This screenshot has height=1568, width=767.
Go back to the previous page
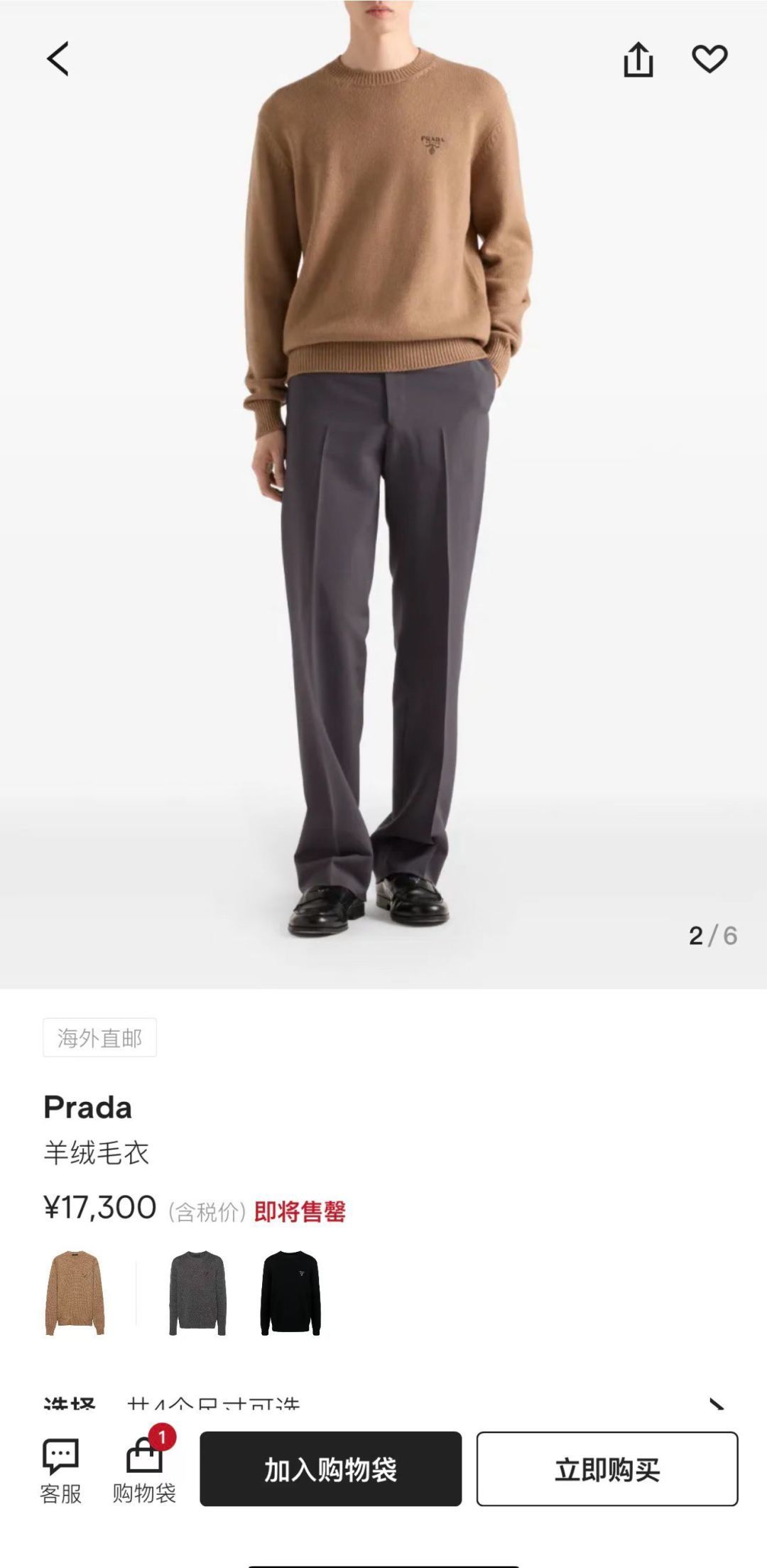point(58,58)
